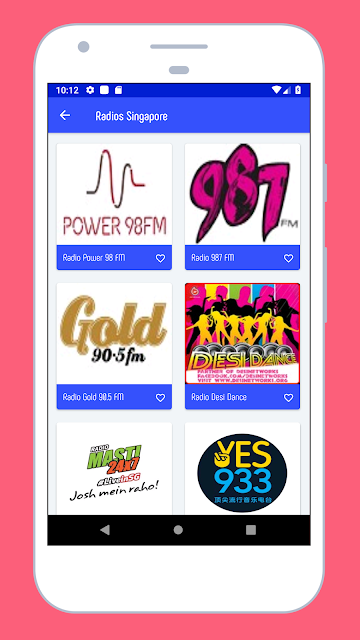Viewport: 360px width, 640px height.
Task: Open the Radio 987 FM station
Action: (242, 206)
